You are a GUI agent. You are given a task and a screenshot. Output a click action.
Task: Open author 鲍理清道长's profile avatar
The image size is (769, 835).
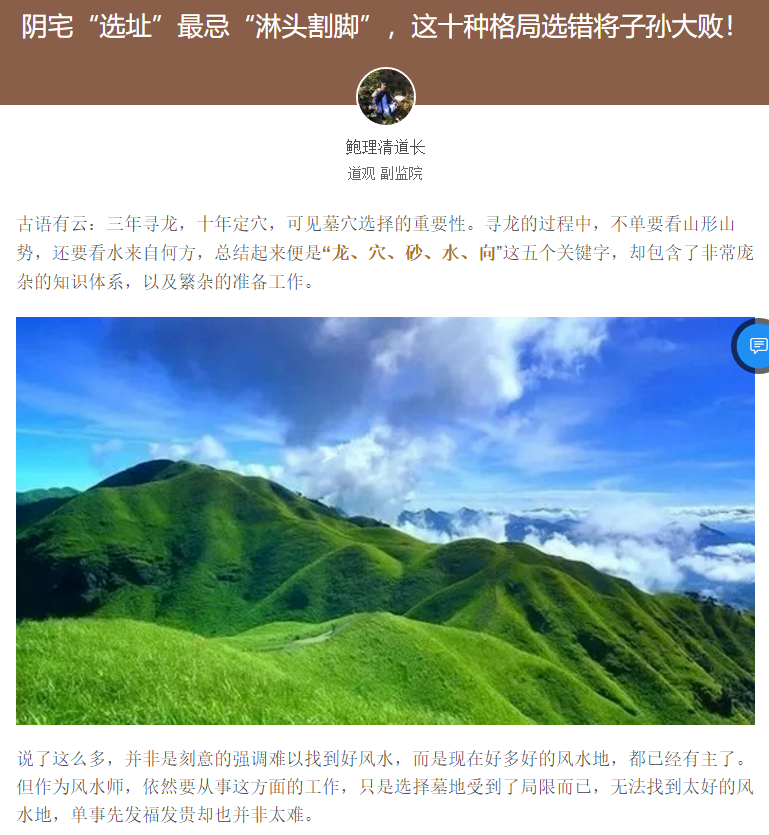[385, 97]
